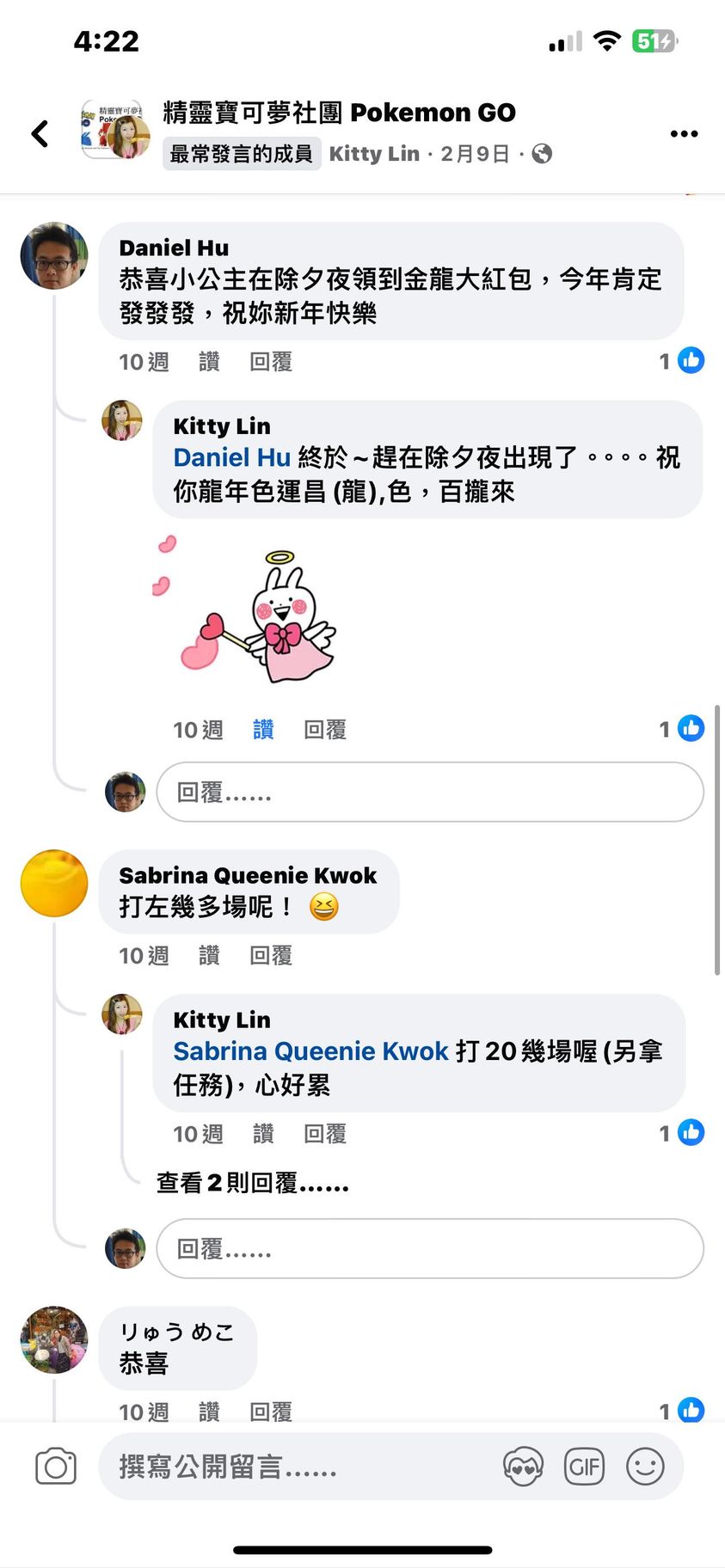The height and width of the screenshot is (1568, 725).
Task: Like りゅう めこ's 恭喜 comment
Action: [x=209, y=1411]
